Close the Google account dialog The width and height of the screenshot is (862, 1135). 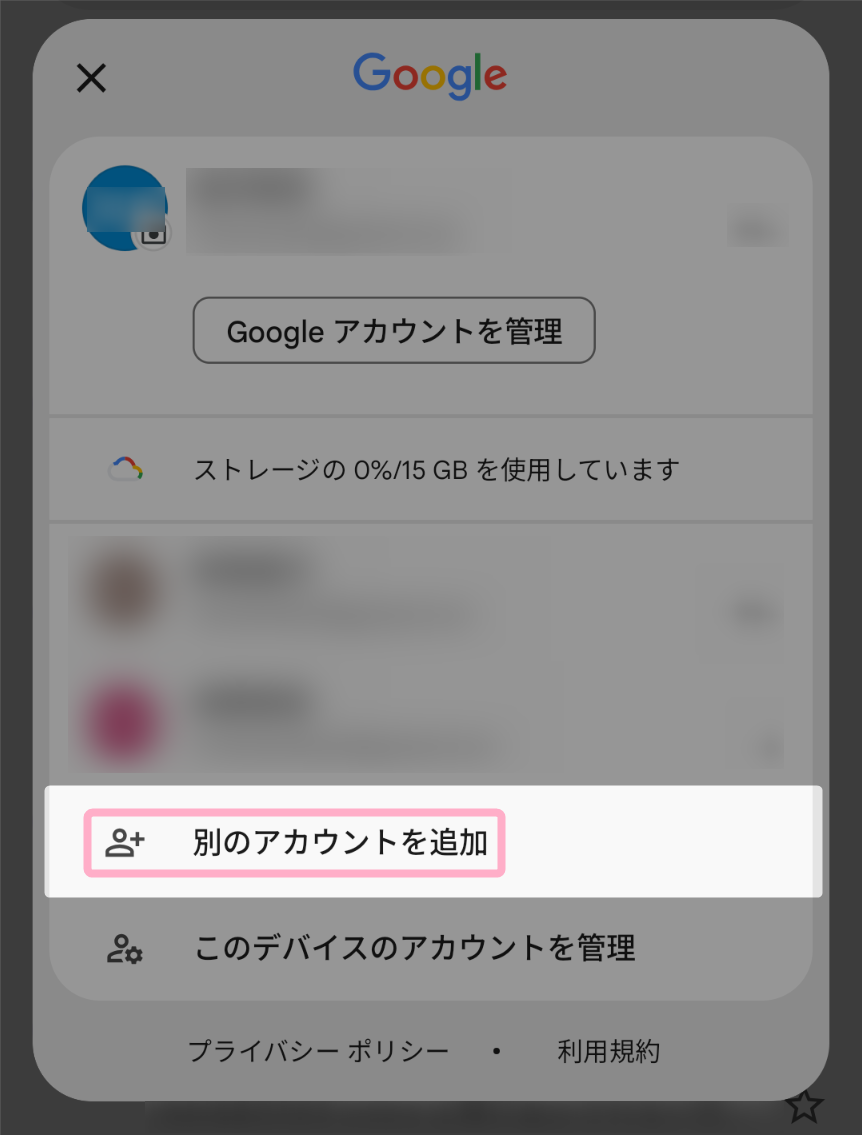[91, 78]
